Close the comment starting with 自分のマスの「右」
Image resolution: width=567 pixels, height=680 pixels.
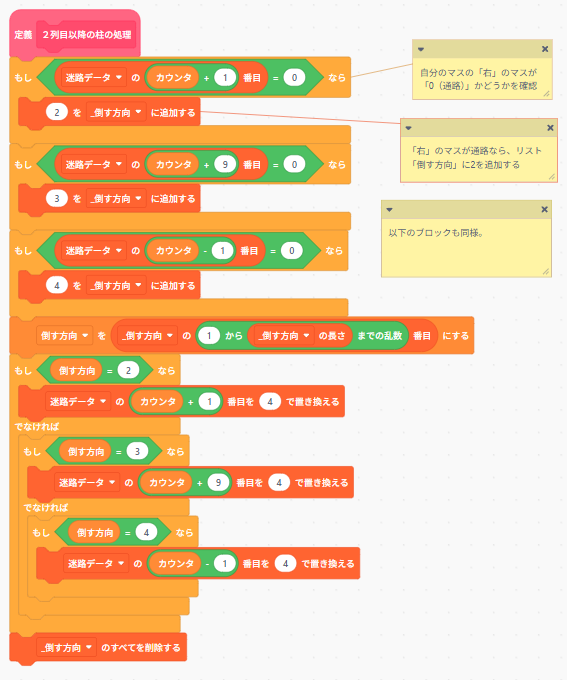click(x=545, y=49)
